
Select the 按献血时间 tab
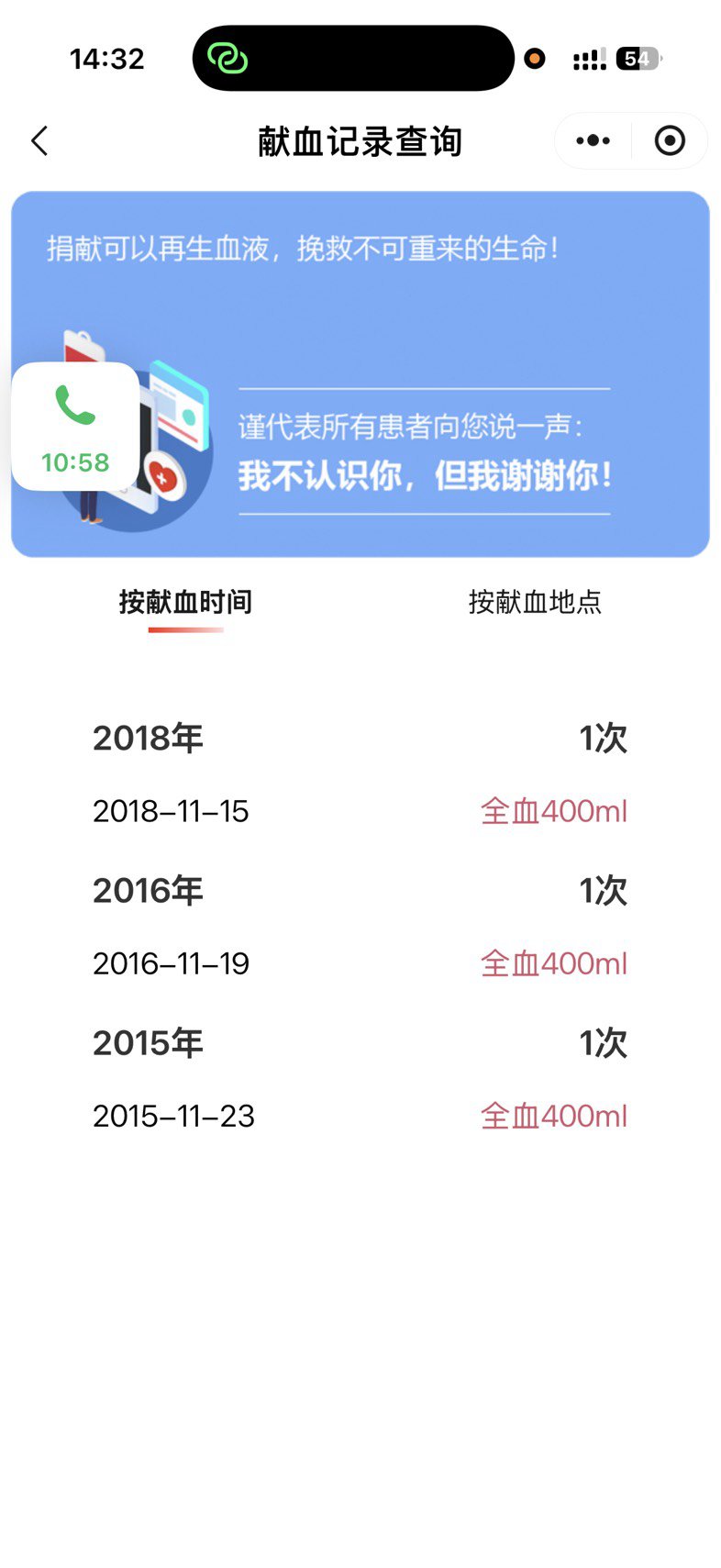click(x=185, y=603)
